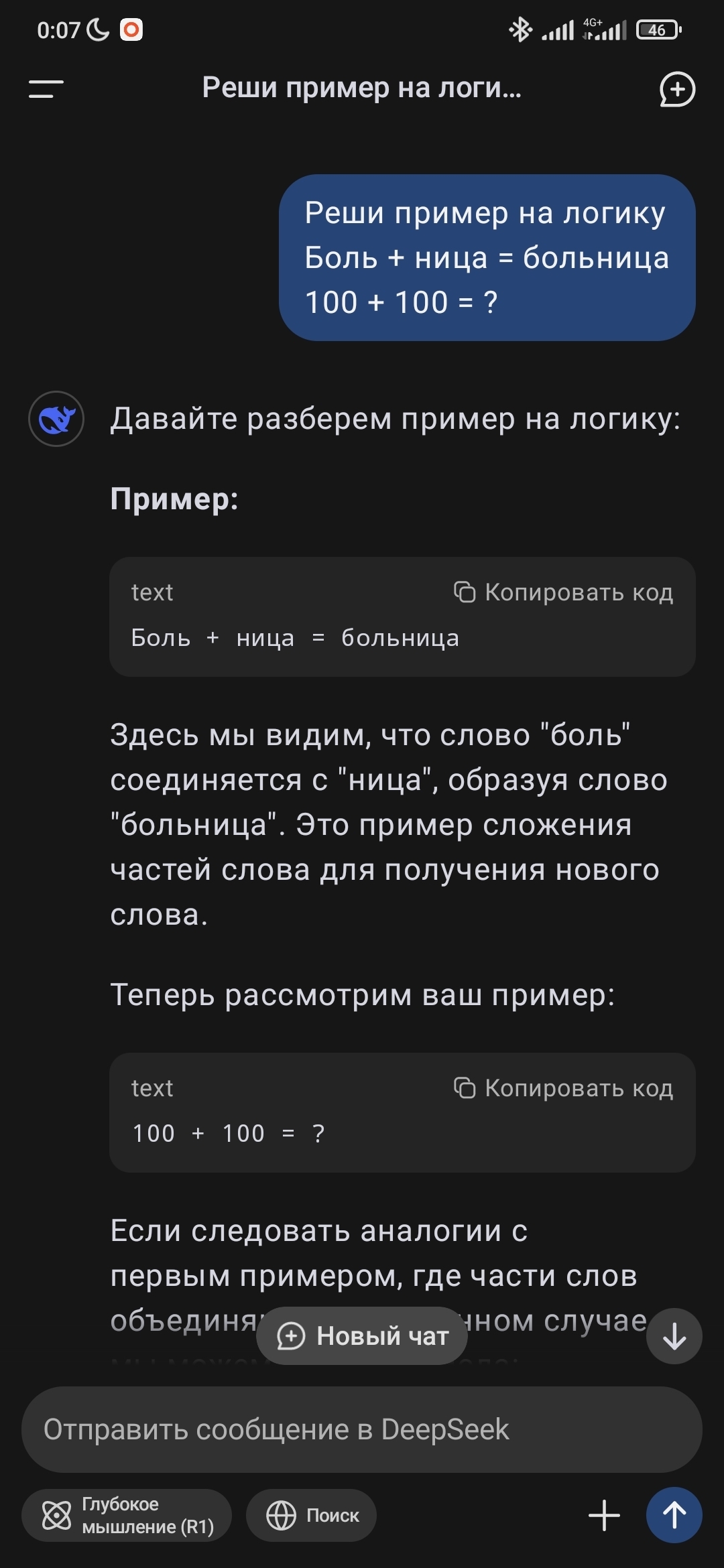
Task: Send the message with the arrow button
Action: (x=674, y=1515)
